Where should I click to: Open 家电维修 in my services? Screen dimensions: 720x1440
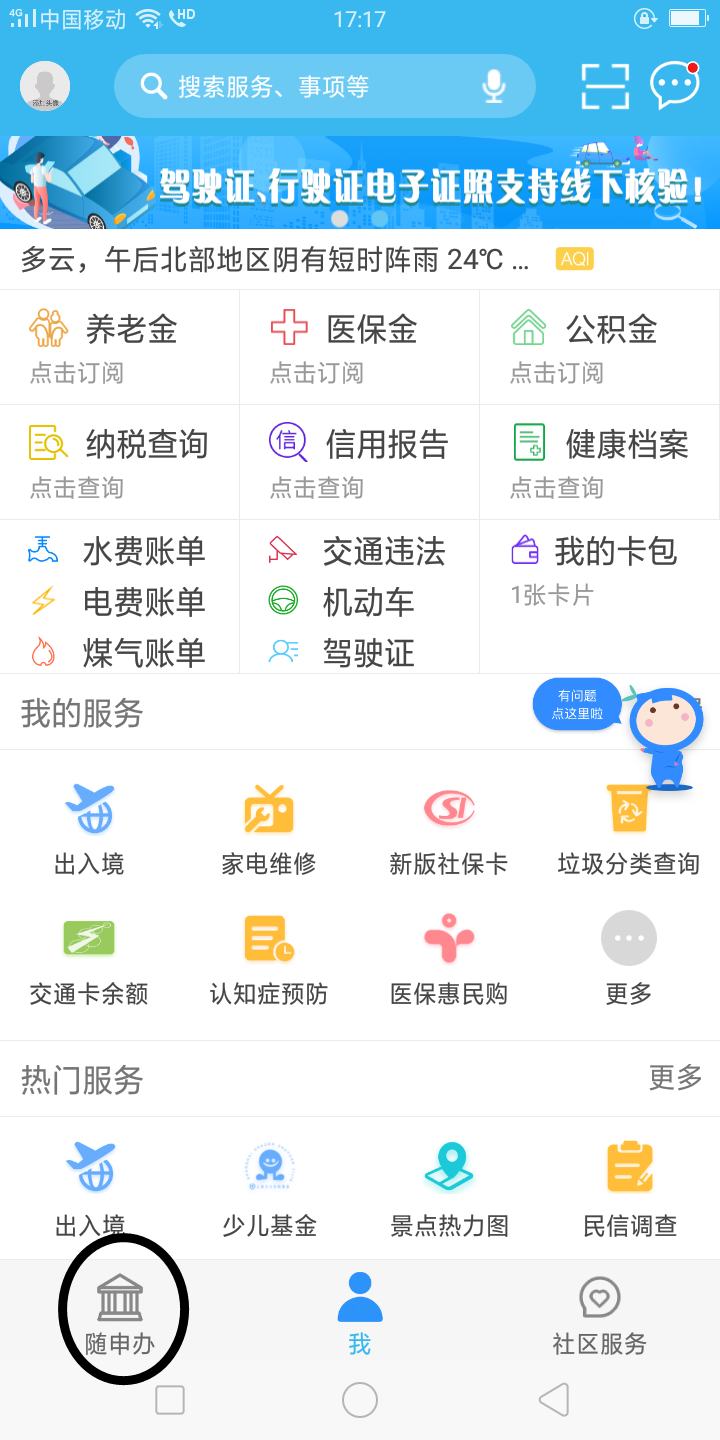click(x=269, y=830)
